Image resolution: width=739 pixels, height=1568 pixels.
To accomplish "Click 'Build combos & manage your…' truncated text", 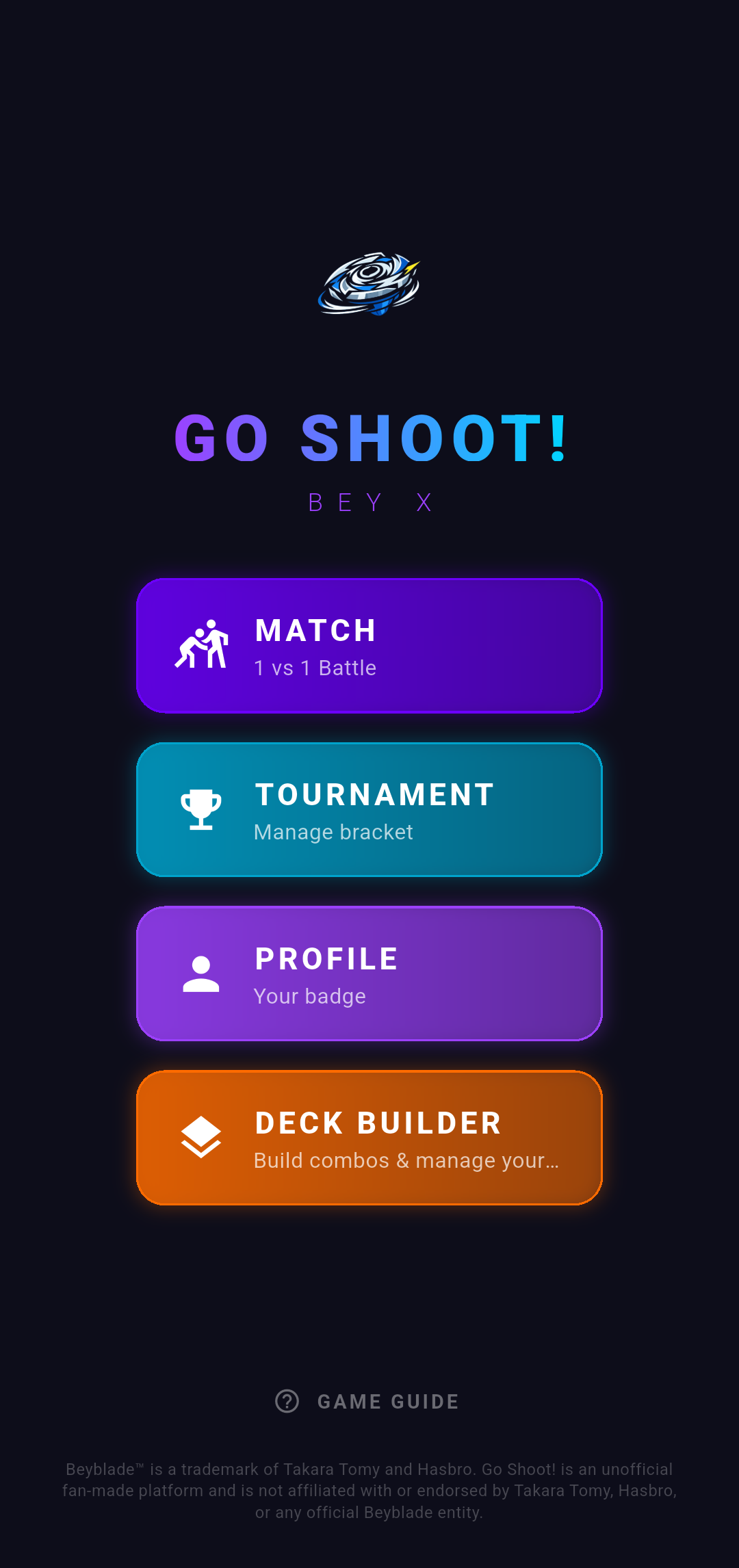I will [406, 1161].
